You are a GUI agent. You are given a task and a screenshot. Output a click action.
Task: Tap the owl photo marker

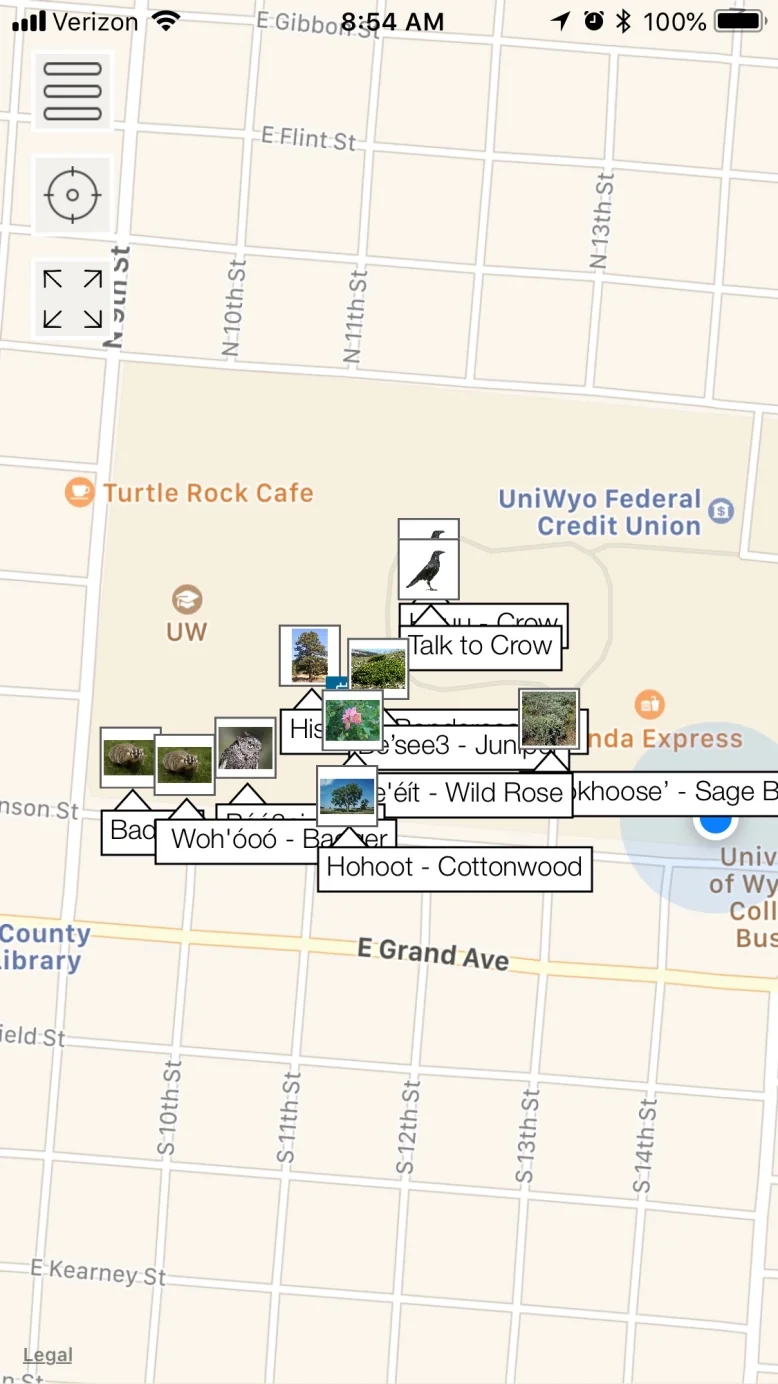coord(245,748)
